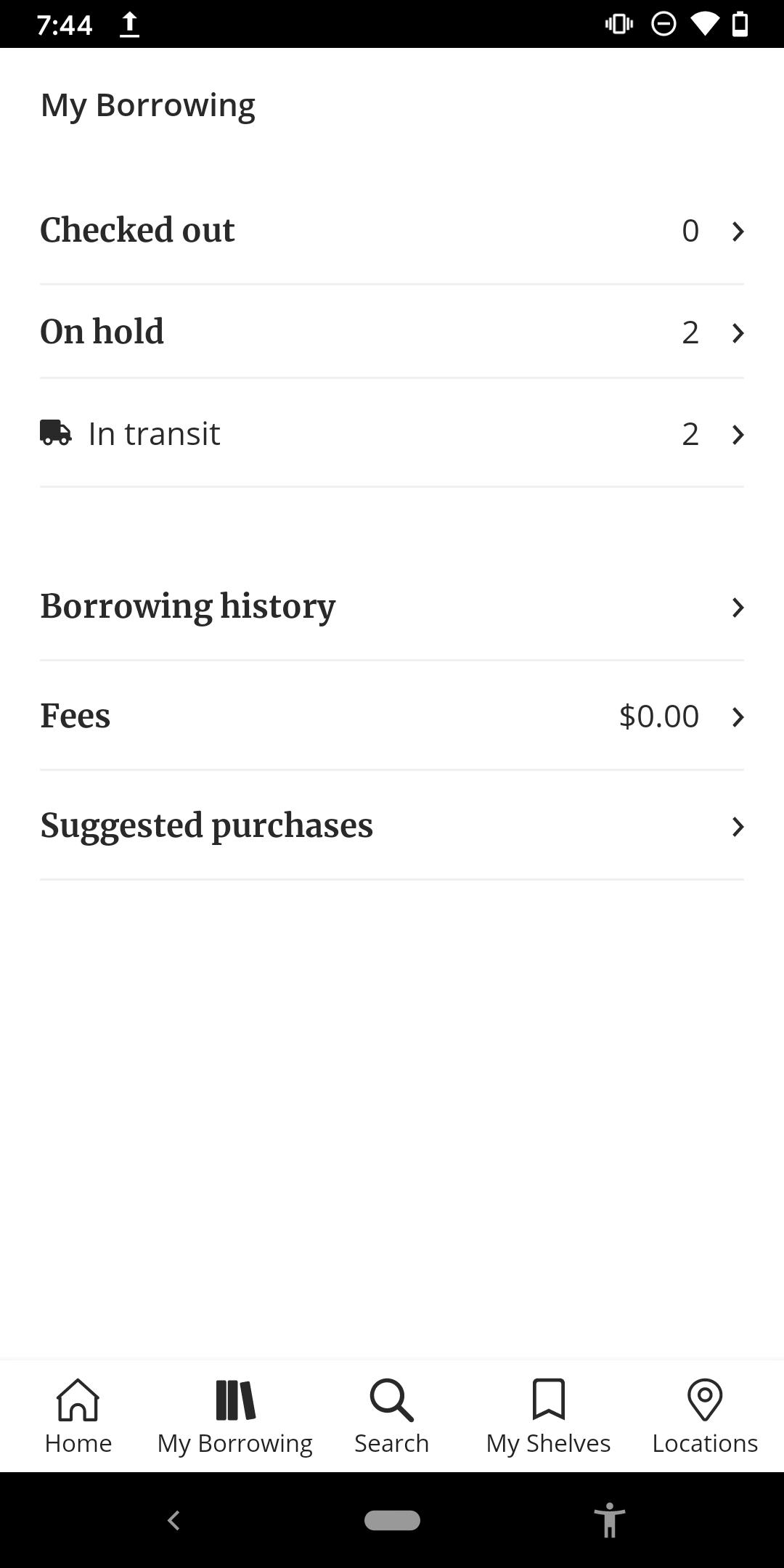Viewport: 784px width, 1568px height.
Task: View items On hold
Action: (392, 332)
